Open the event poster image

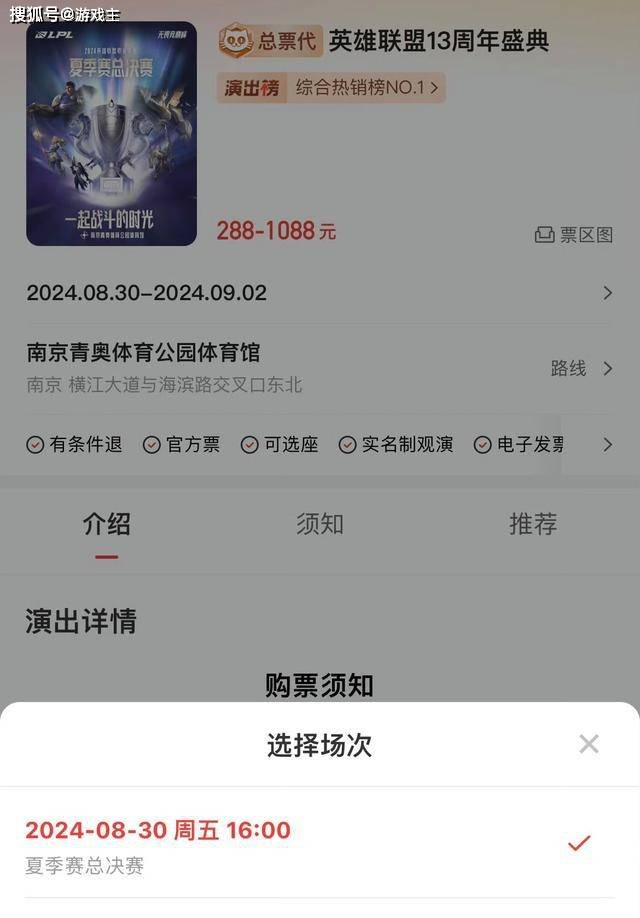111,134
